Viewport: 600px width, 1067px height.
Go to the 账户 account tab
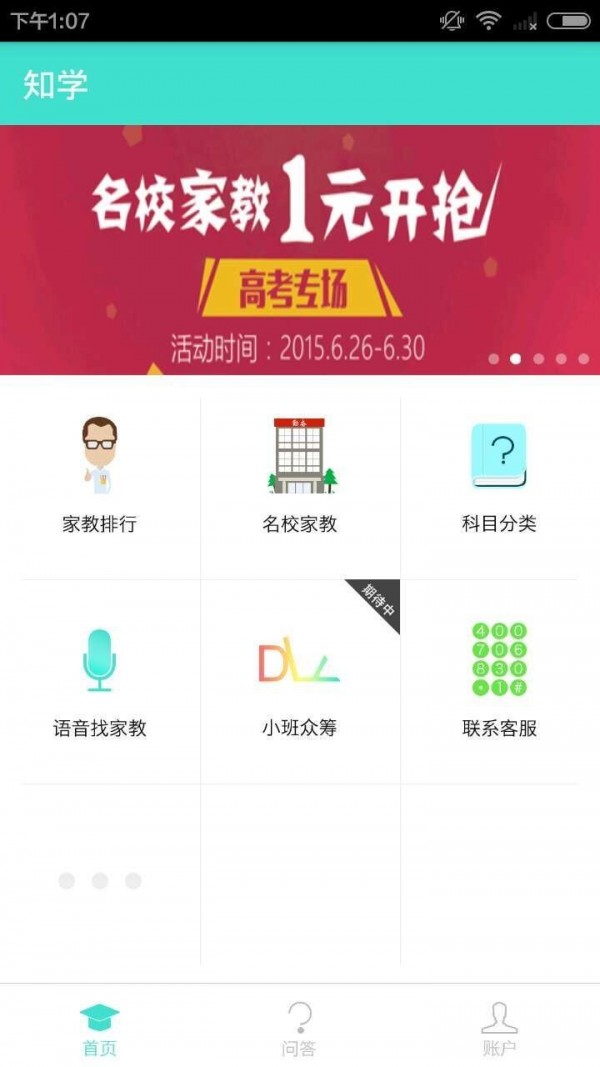point(499,1029)
